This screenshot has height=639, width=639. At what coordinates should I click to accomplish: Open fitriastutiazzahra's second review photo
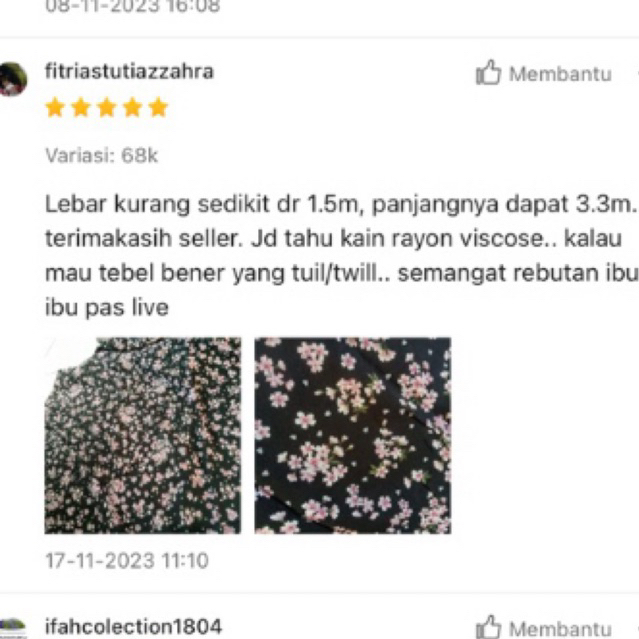(352, 435)
